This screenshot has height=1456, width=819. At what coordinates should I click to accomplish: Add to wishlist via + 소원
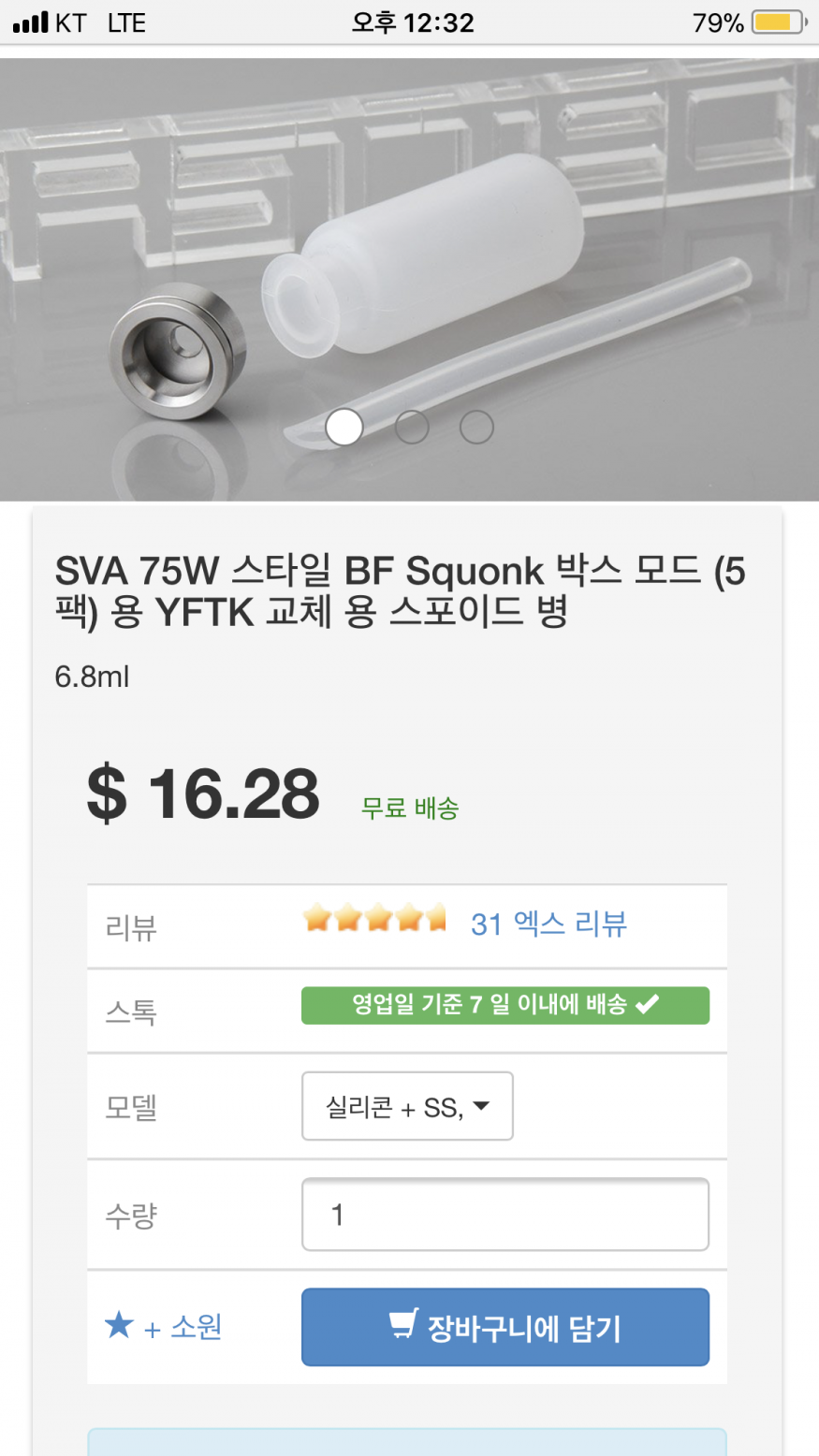click(164, 1327)
